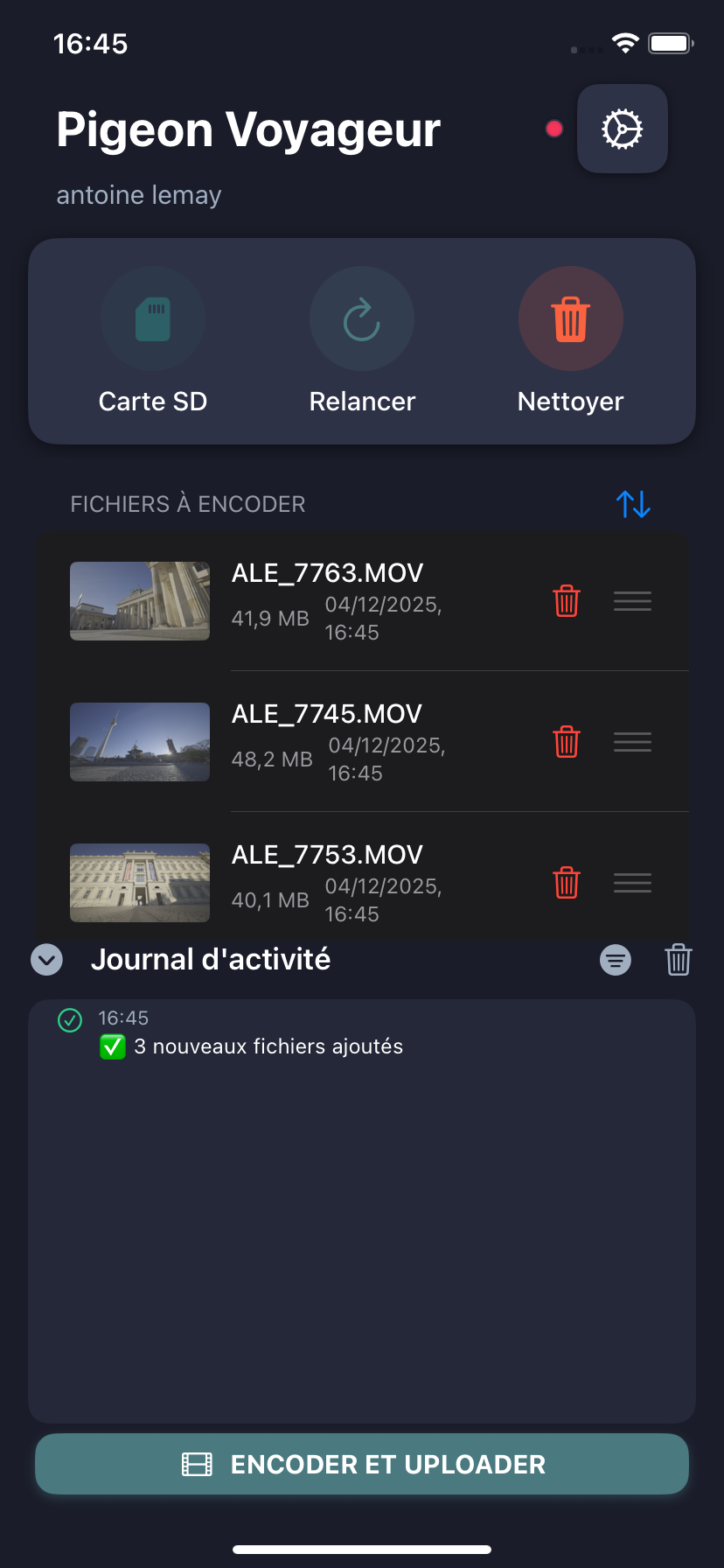Image resolution: width=724 pixels, height=1568 pixels.
Task: Click the Nettoyer trash icon
Action: pyautogui.click(x=570, y=318)
